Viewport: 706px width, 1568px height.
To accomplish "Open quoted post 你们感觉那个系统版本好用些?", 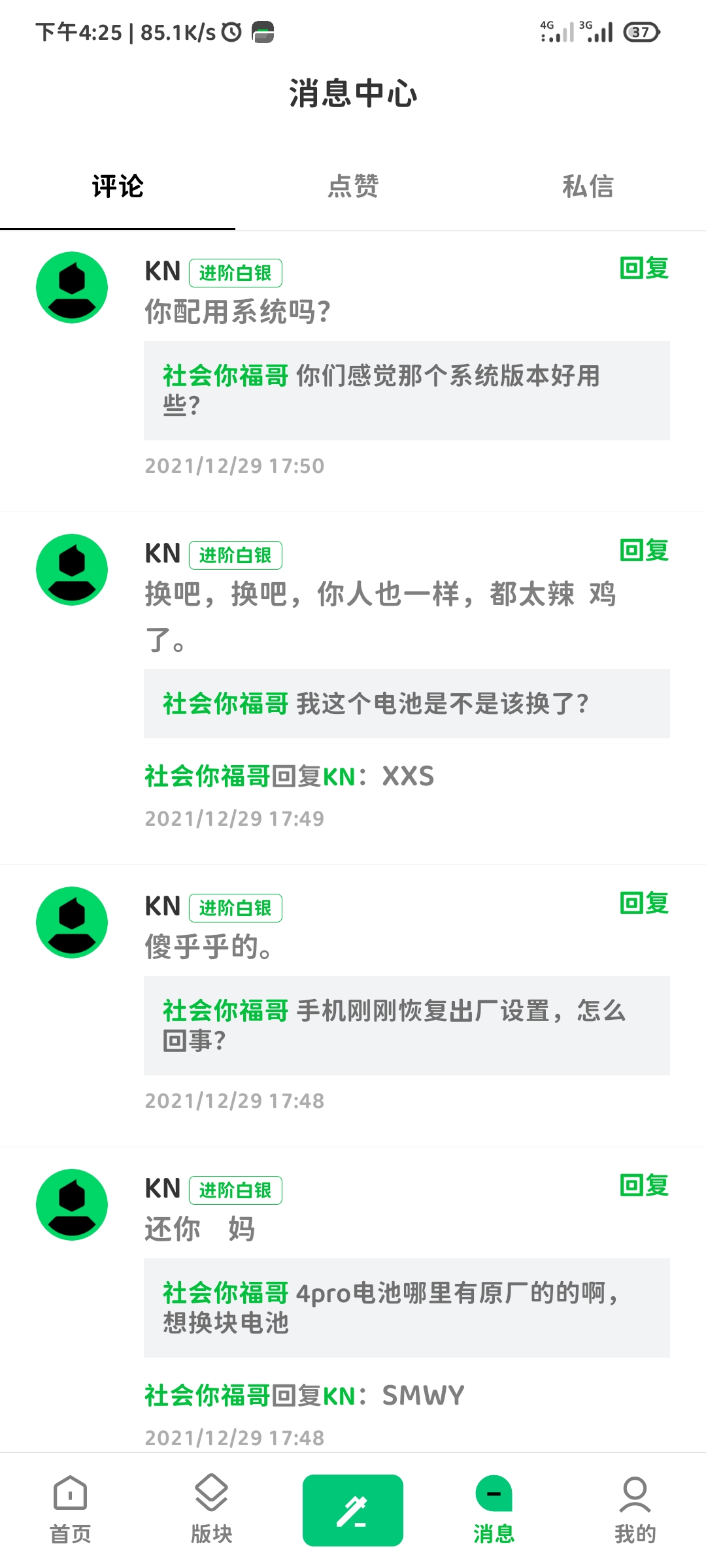I will pos(407,390).
